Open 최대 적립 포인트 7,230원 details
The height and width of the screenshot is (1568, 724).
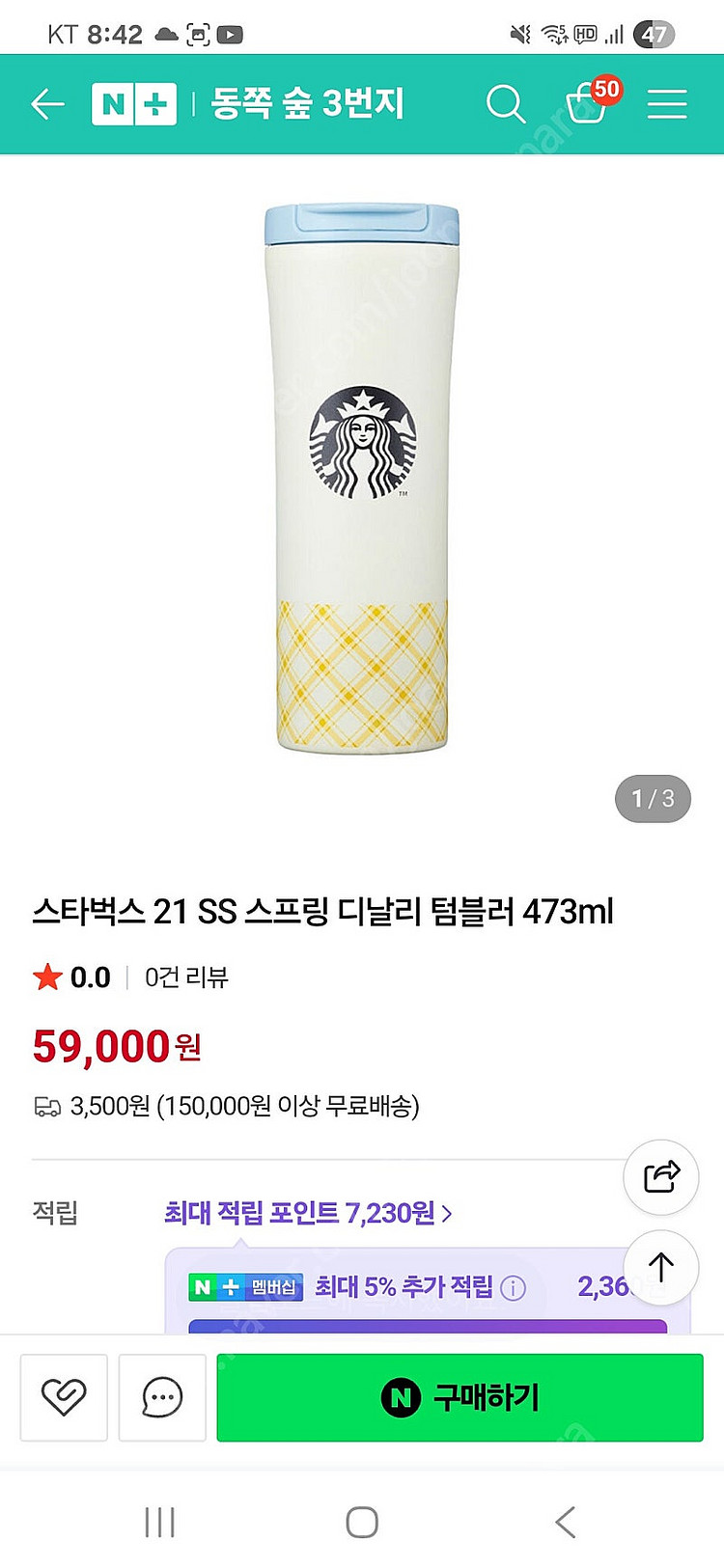(x=307, y=1213)
